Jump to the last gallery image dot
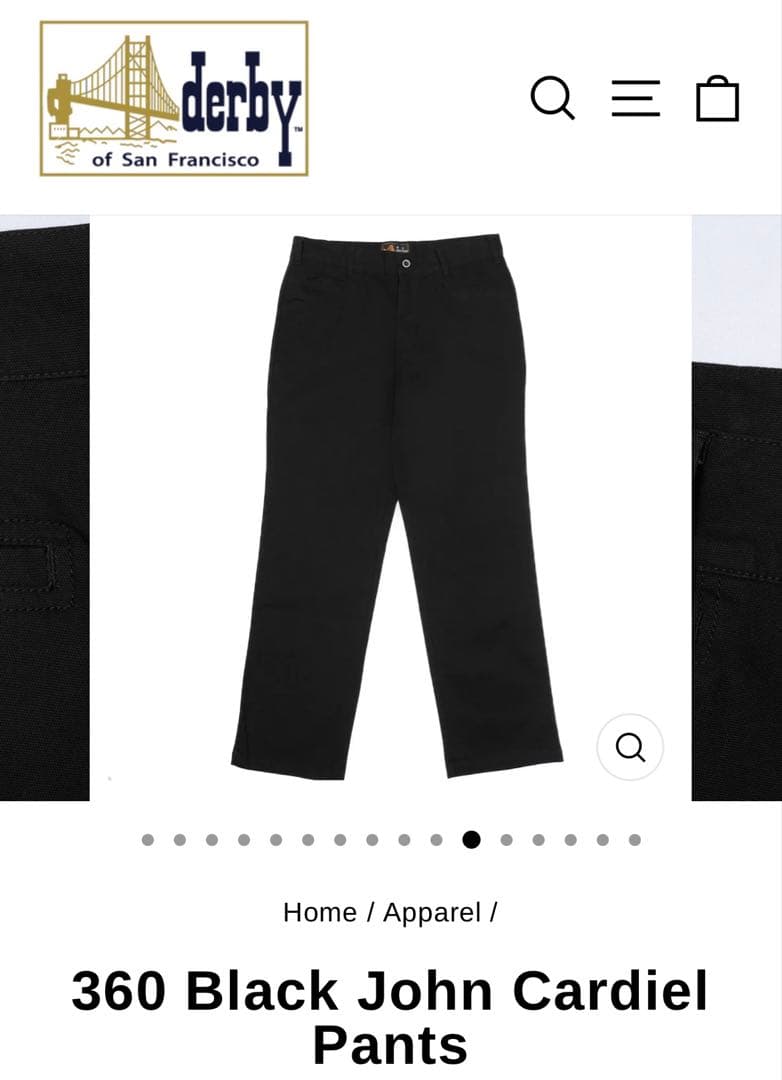 point(634,840)
